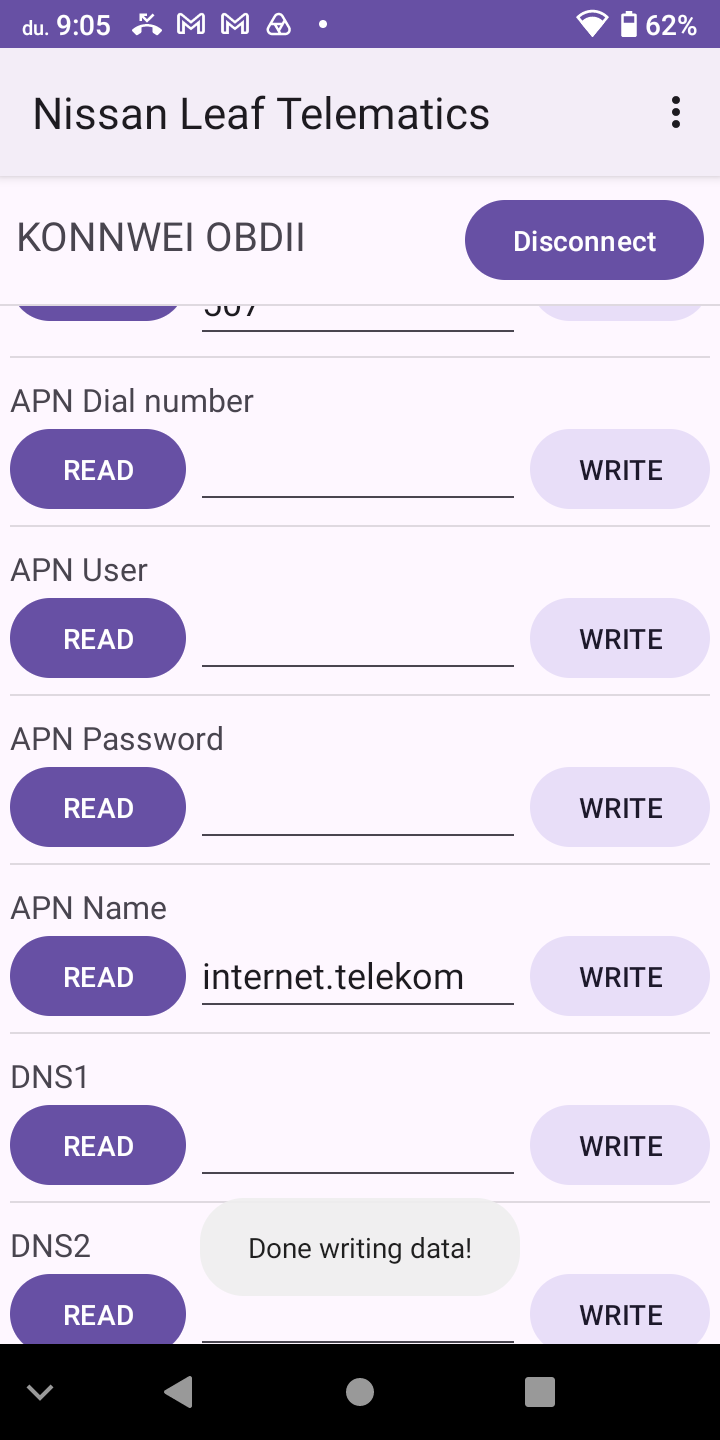720x1440 pixels.
Task: Write the APN Dial number value
Action: point(620,469)
